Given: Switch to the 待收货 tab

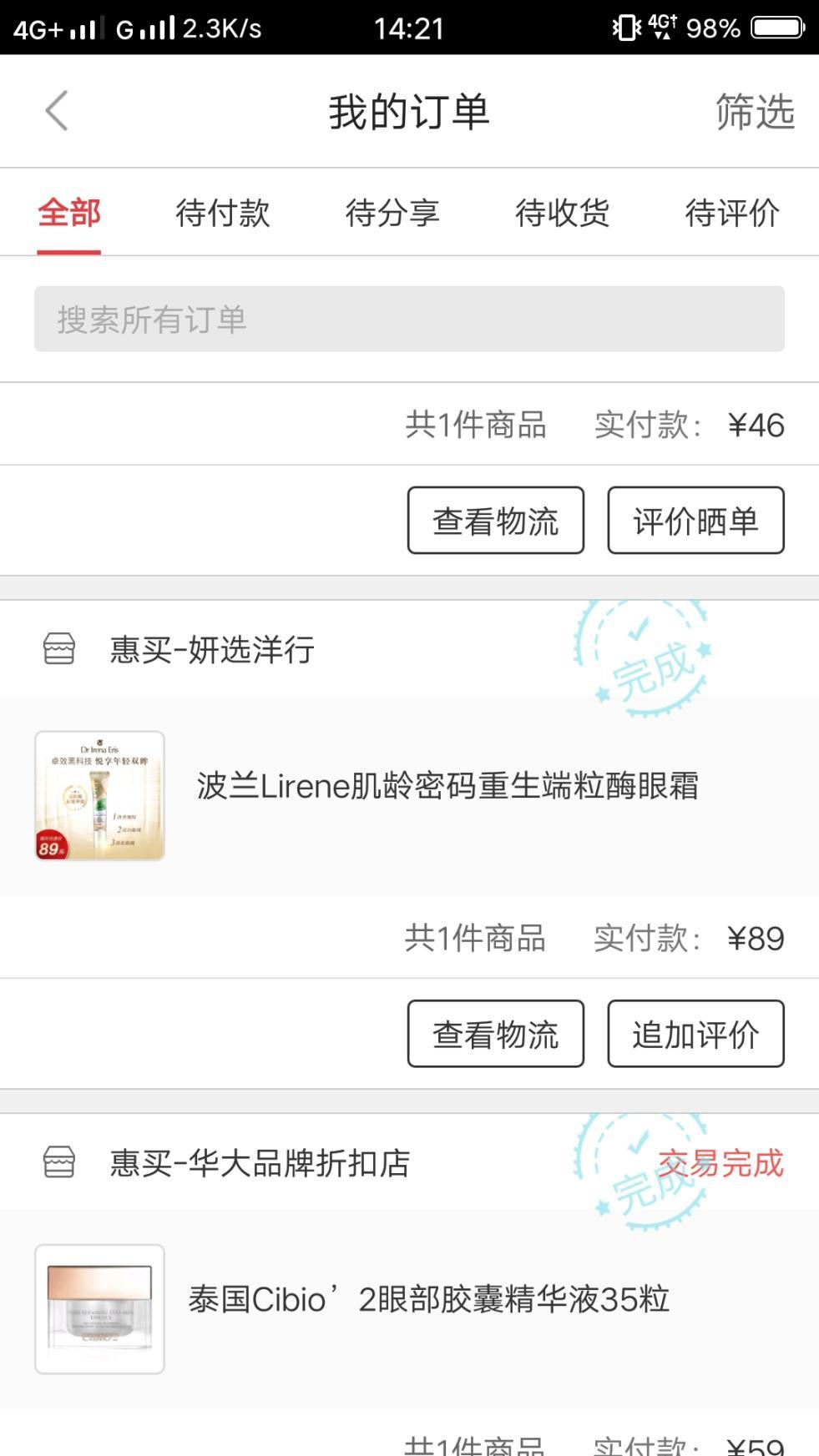Looking at the screenshot, I should 562,213.
